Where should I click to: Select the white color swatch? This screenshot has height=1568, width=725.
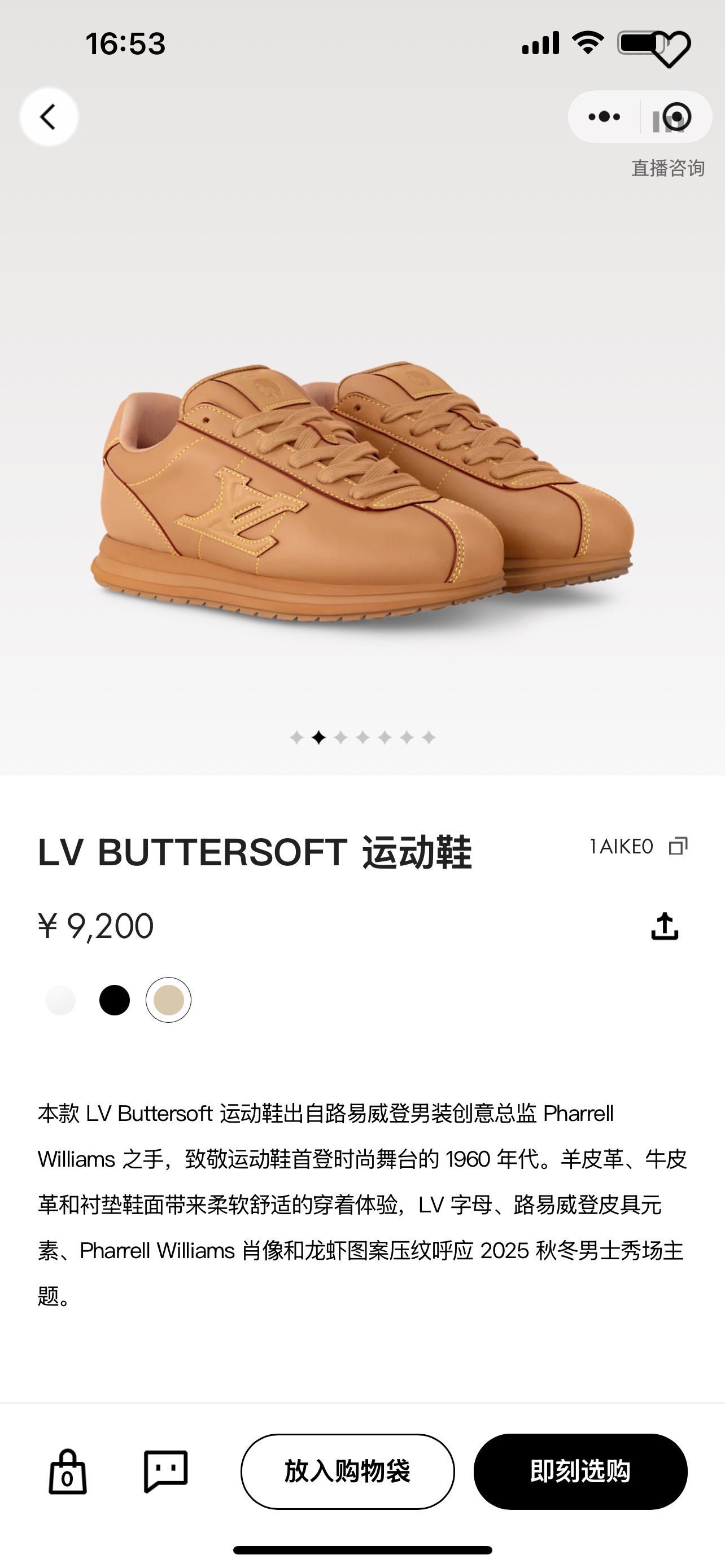(60, 1000)
